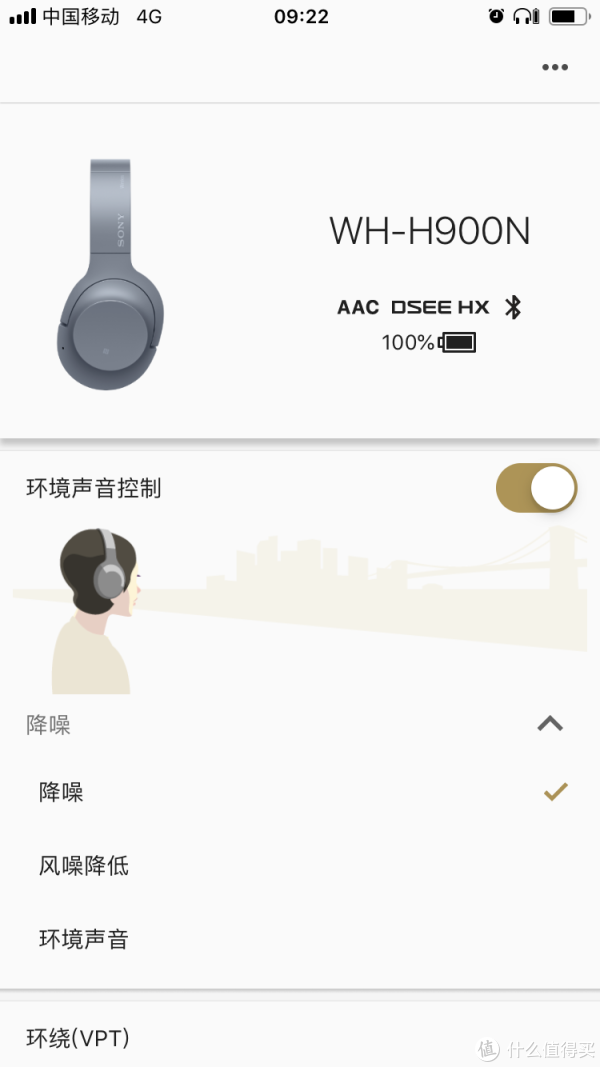Open the three-dot overflow menu
The width and height of the screenshot is (600, 1067).
(554, 67)
